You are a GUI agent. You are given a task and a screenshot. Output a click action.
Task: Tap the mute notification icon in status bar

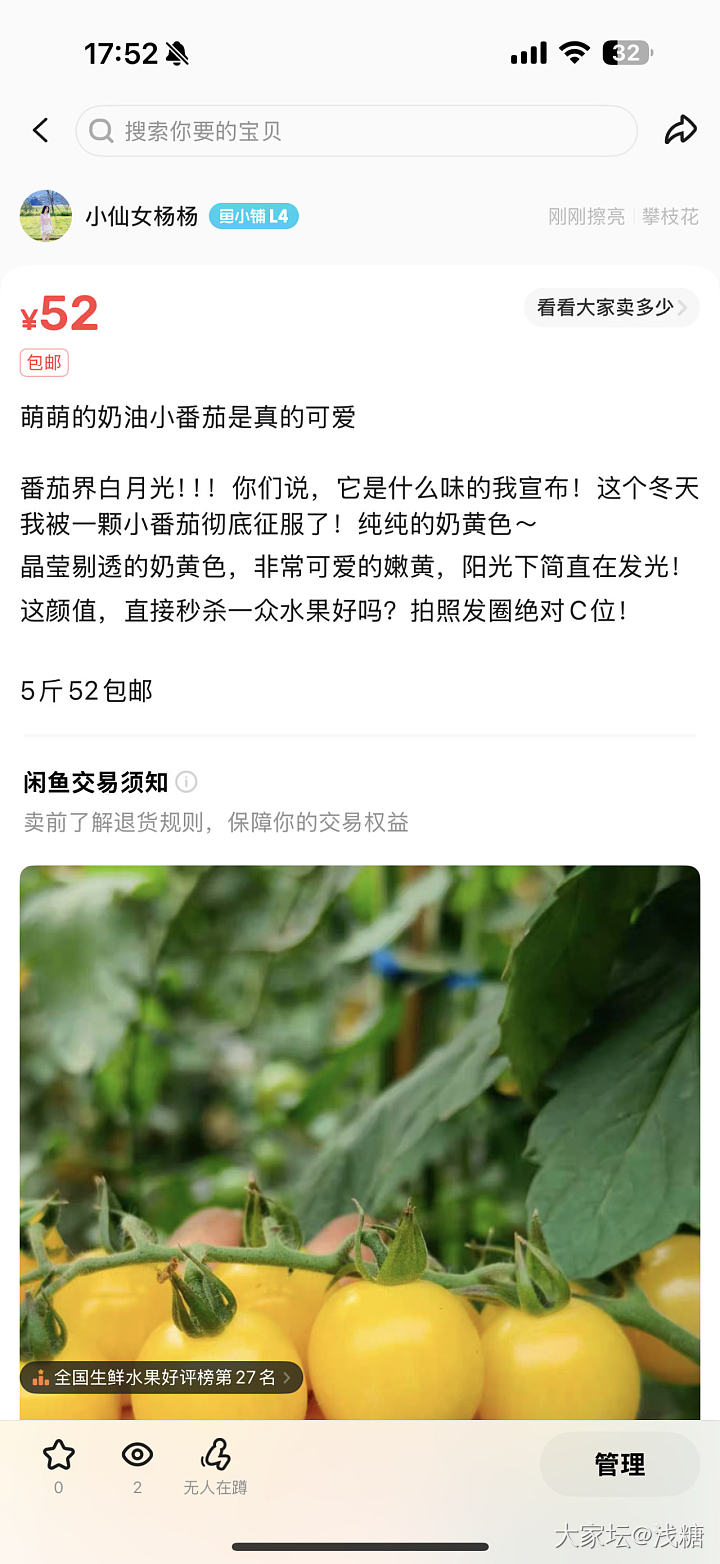coord(177,52)
